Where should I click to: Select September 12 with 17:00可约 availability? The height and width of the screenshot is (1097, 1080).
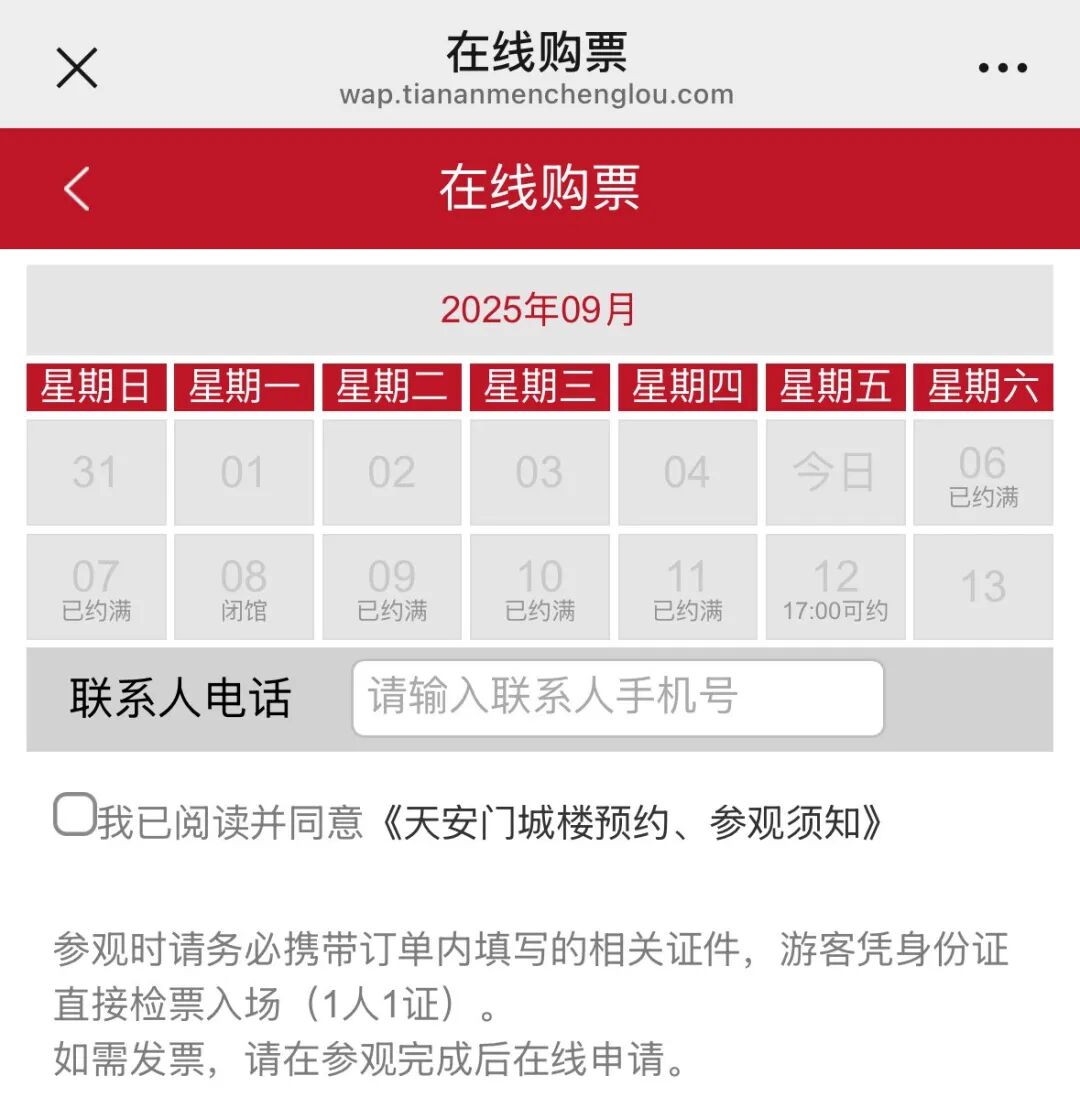pyautogui.click(x=835, y=587)
